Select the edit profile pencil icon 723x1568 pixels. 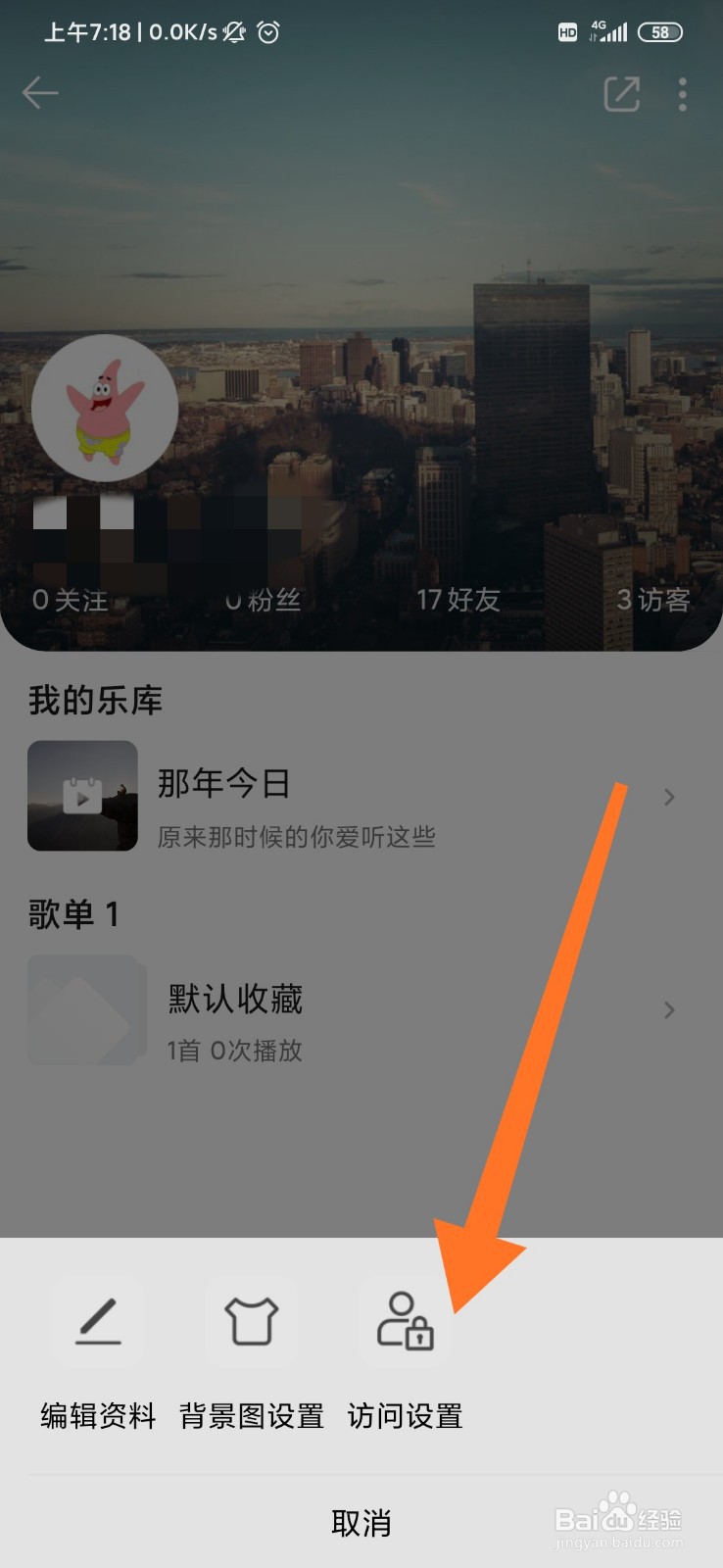98,1320
